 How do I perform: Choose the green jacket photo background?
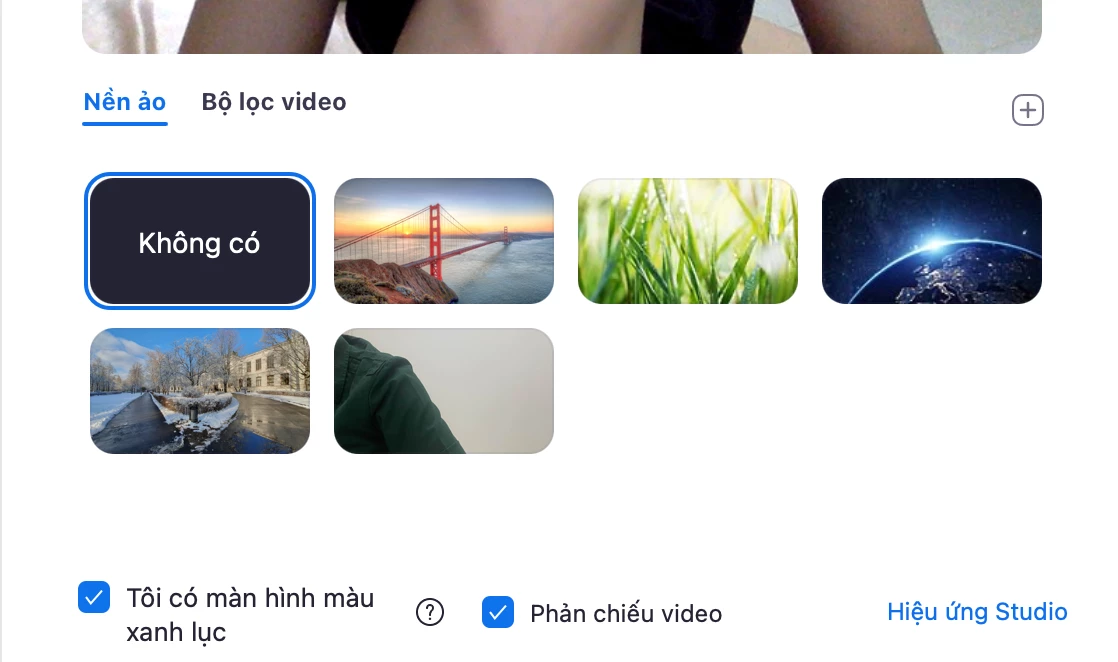(x=443, y=391)
